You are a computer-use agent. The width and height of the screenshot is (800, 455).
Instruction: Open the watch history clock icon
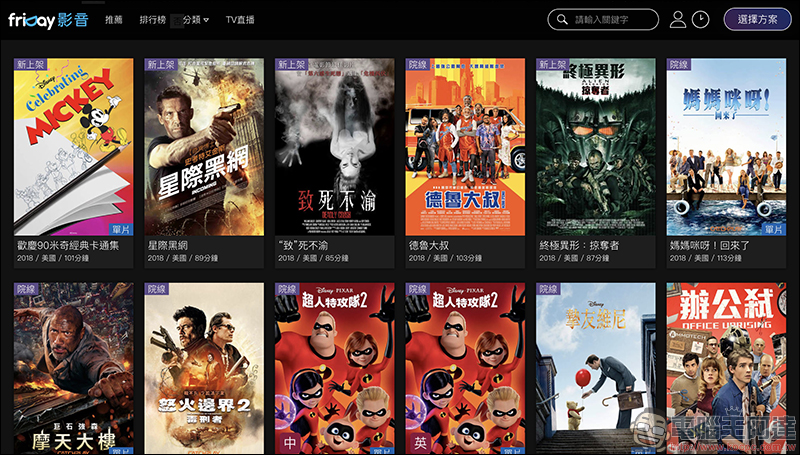[x=700, y=19]
